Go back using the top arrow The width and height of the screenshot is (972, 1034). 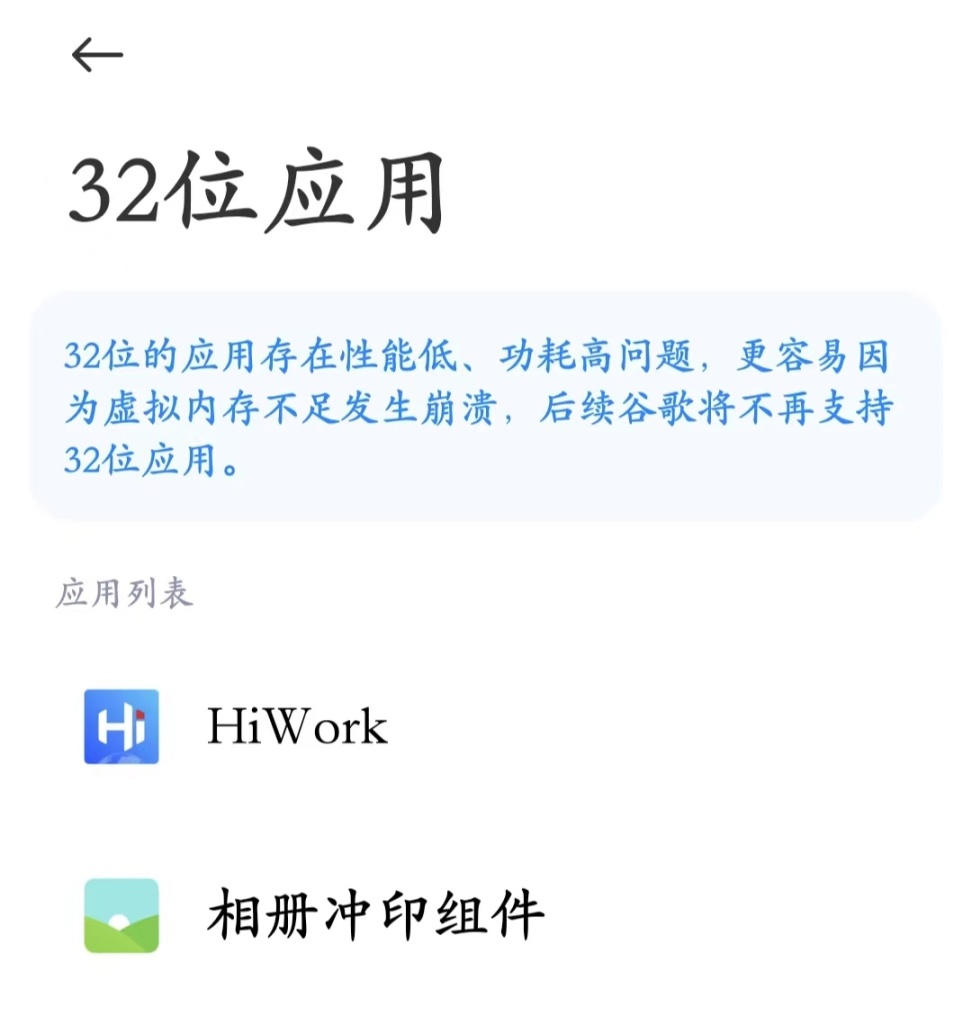pyautogui.click(x=97, y=55)
